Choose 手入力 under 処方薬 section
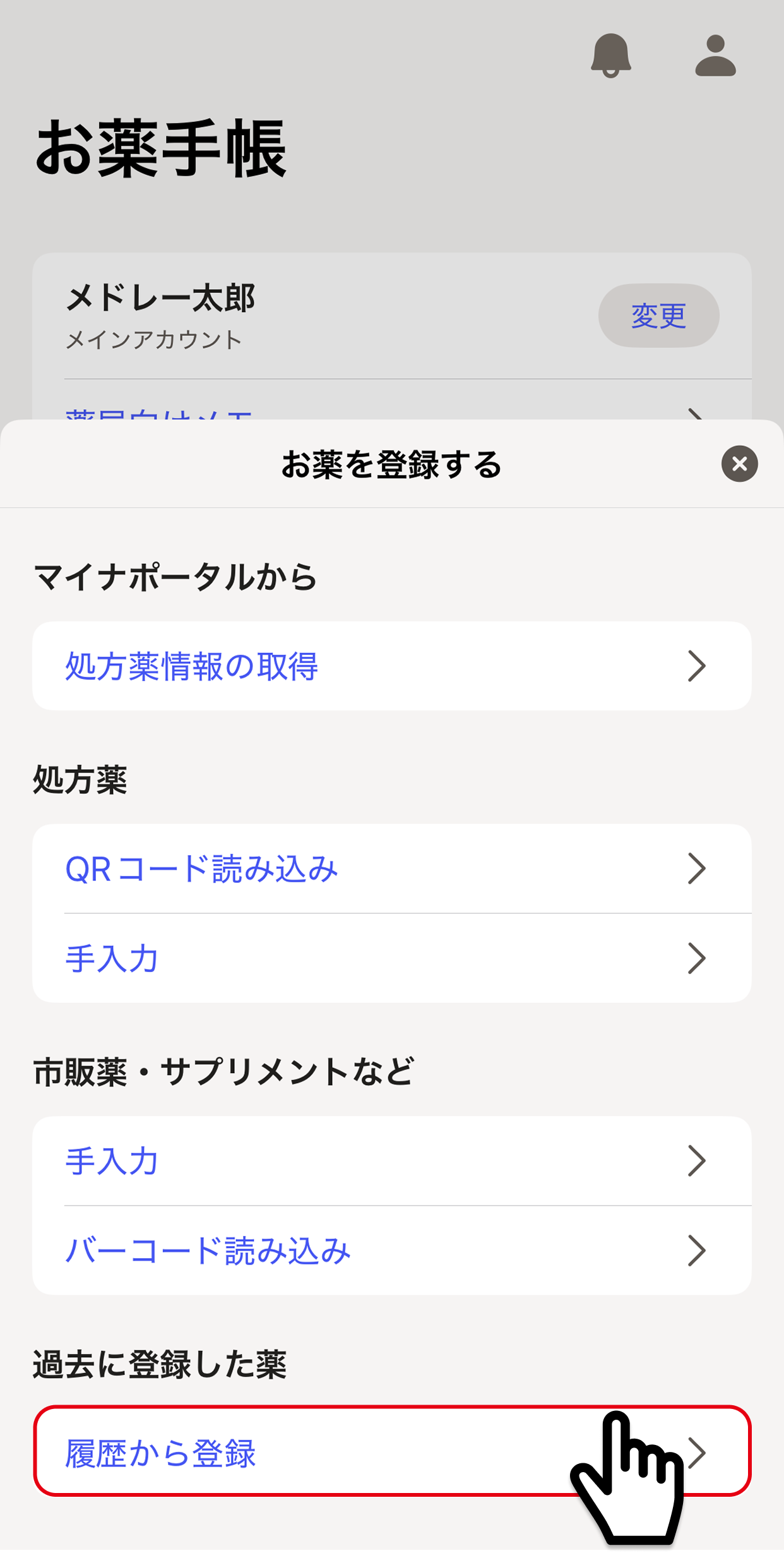 click(x=391, y=958)
